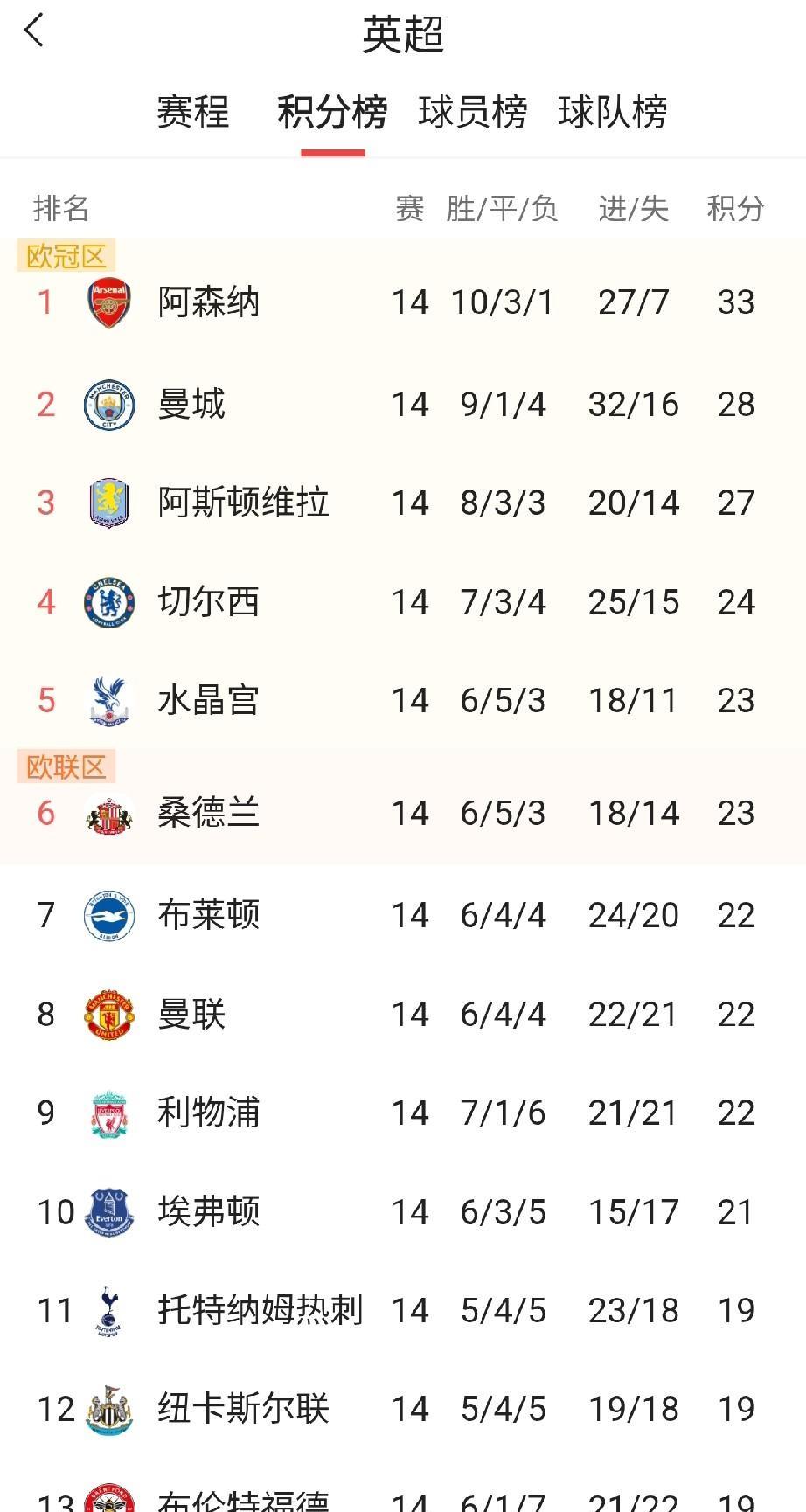This screenshot has height=1512, width=806.
Task: Tap the Tottenham Hotspur club crest
Action: coord(108,1310)
